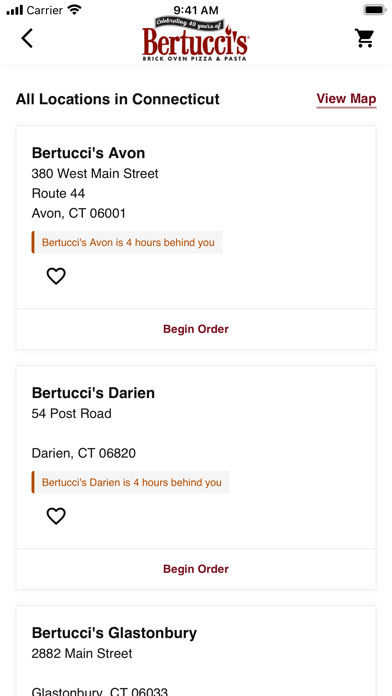This screenshot has width=392, height=696.
Task: Open the shopping cart
Action: click(364, 38)
